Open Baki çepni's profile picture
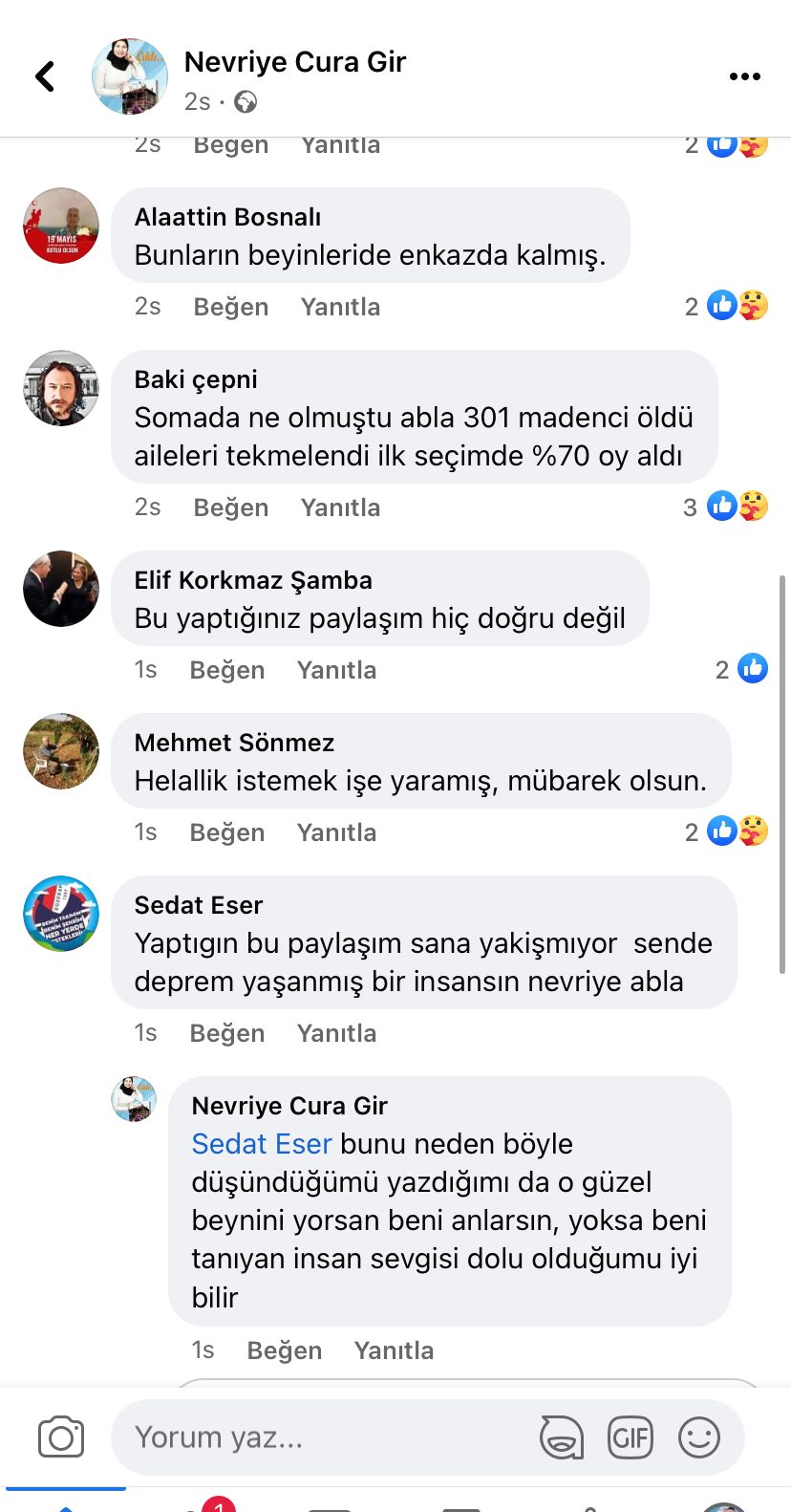The width and height of the screenshot is (791, 1512). pos(61,388)
